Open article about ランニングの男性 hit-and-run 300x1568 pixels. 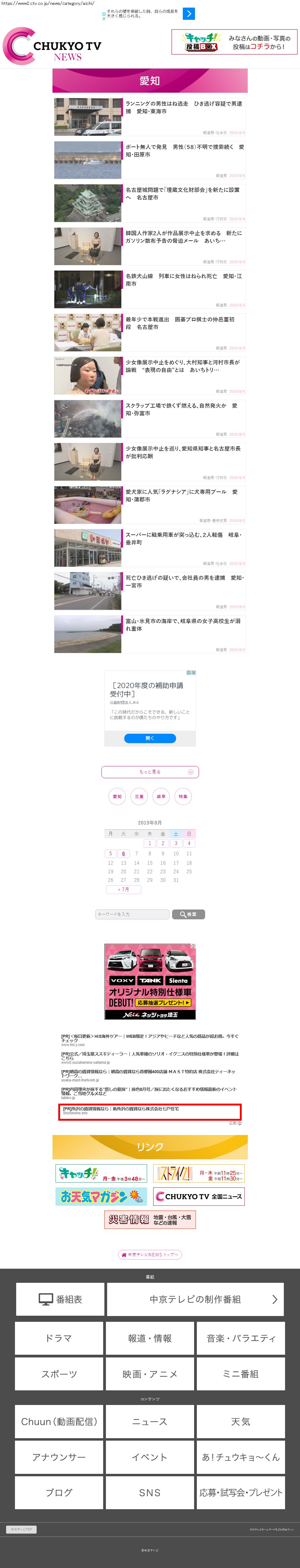pyautogui.click(x=150, y=117)
